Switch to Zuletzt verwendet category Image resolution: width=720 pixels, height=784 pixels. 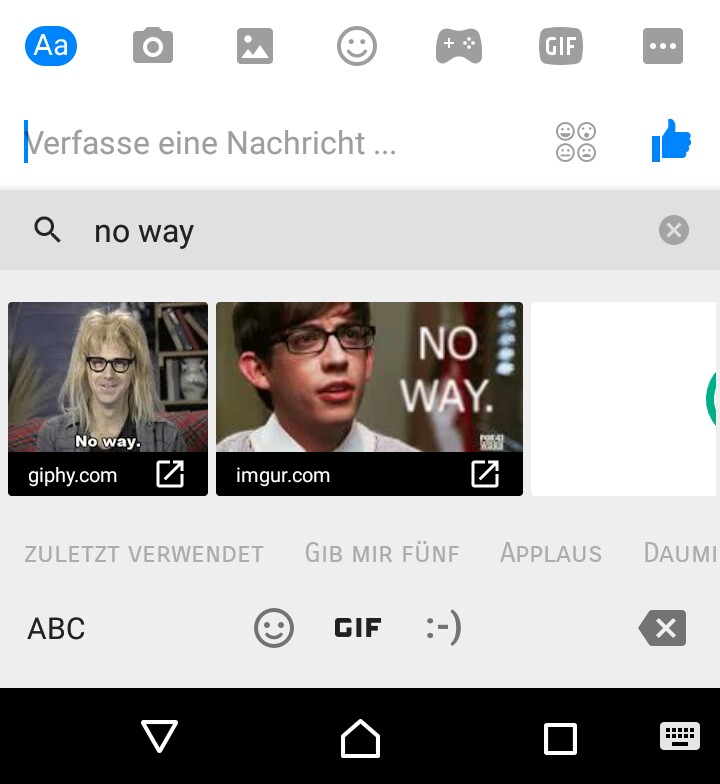pyautogui.click(x=144, y=554)
